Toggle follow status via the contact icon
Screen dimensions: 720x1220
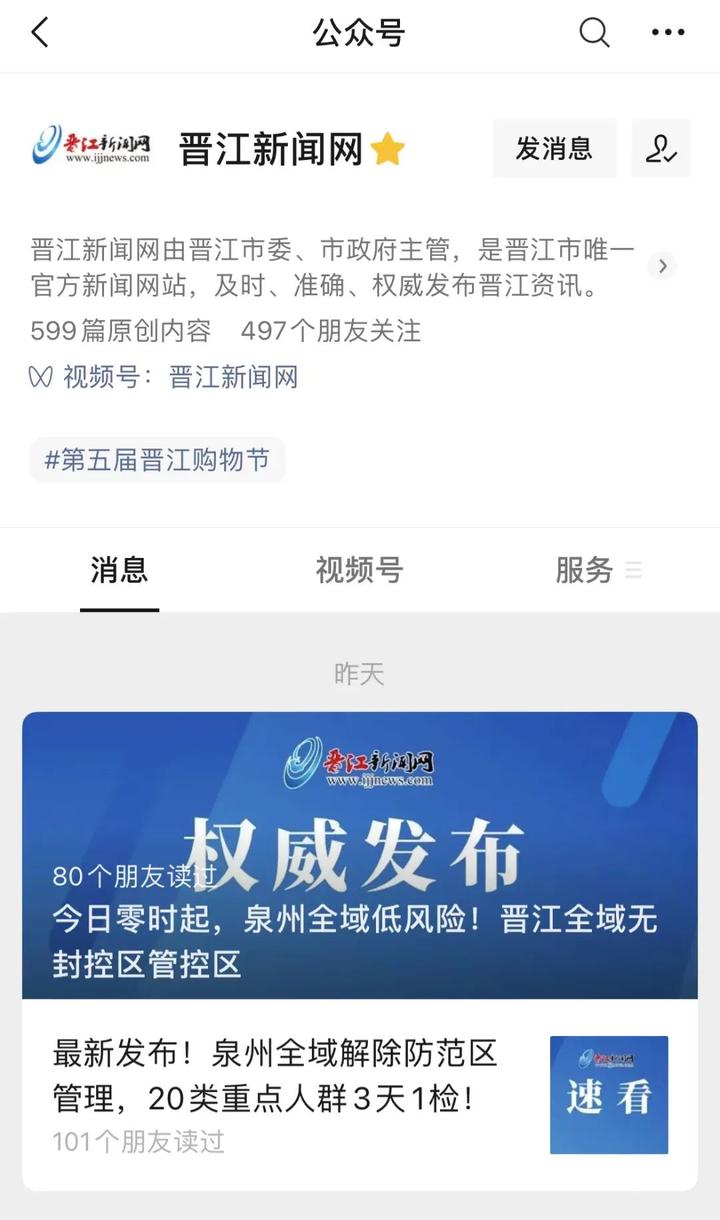(x=661, y=147)
